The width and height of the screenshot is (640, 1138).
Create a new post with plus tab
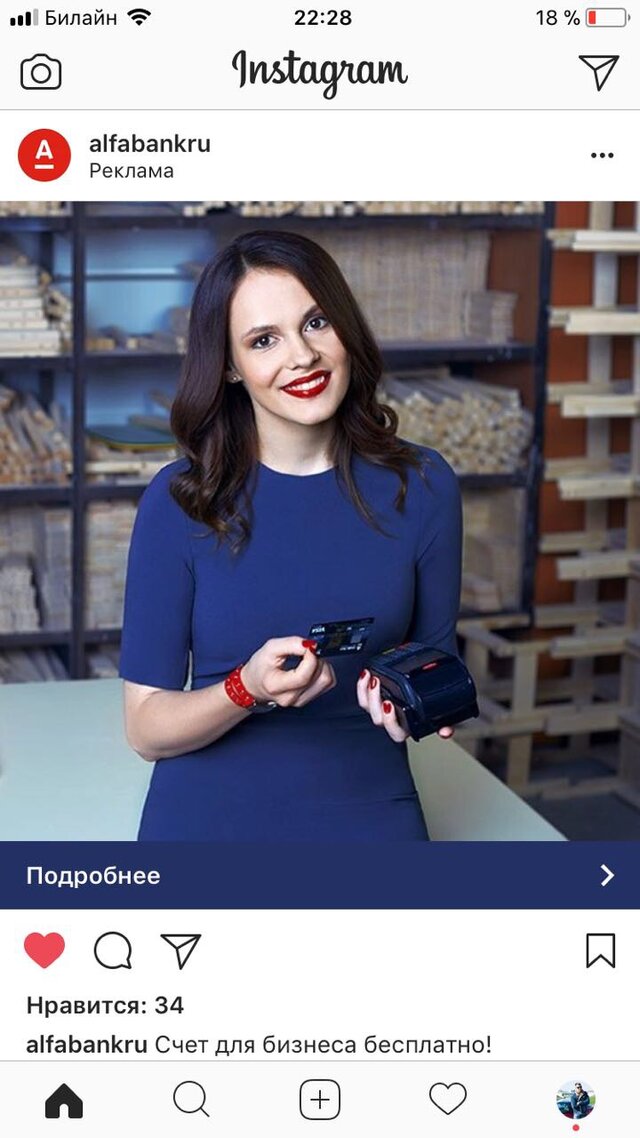point(320,1100)
